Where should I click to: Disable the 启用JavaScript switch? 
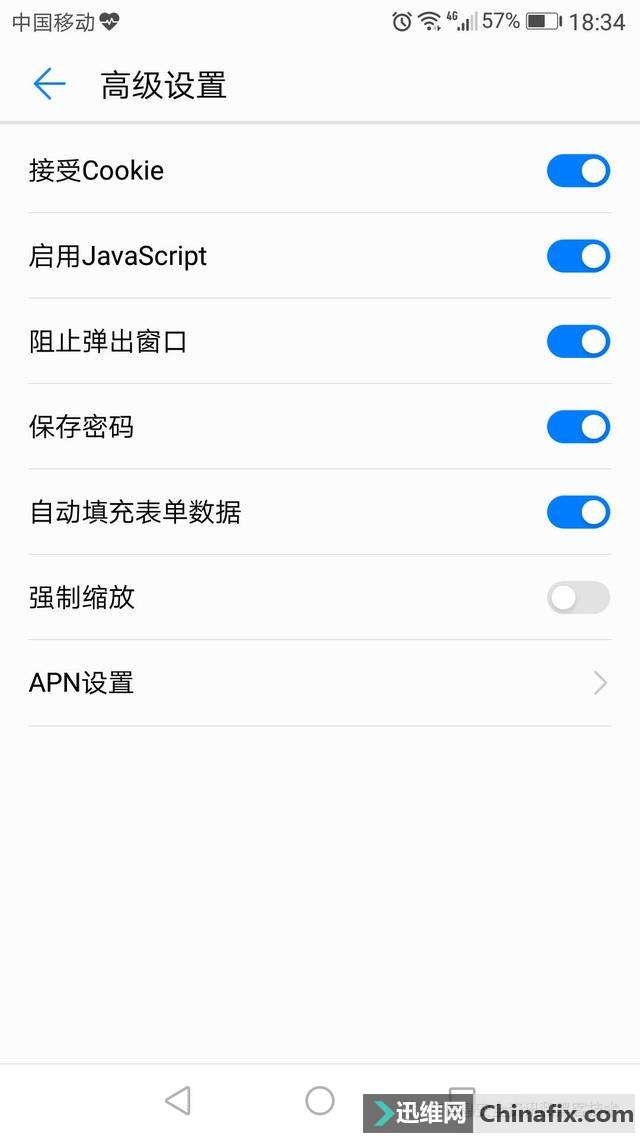click(578, 256)
